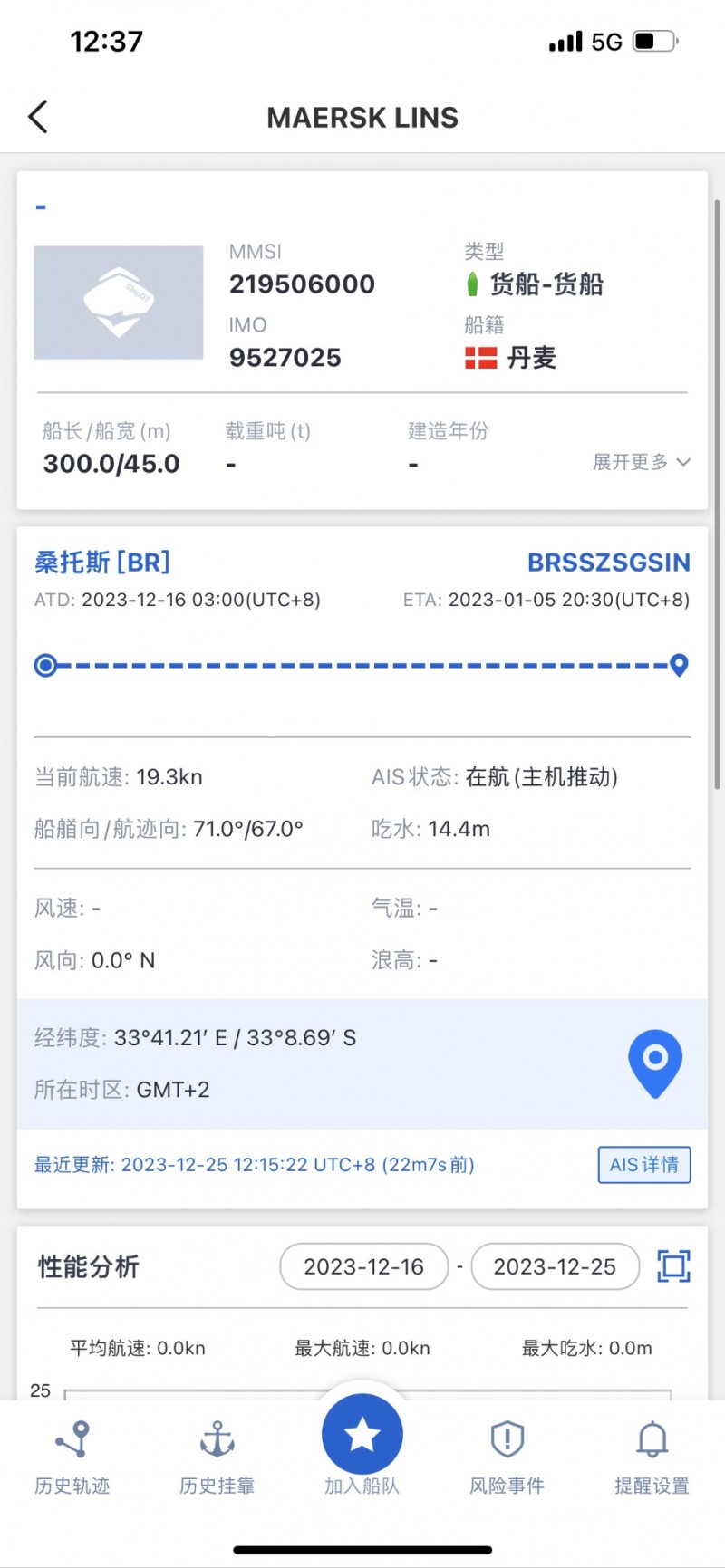Pick start date 2023-12-16
The width and height of the screenshot is (725, 1568).
(363, 1266)
